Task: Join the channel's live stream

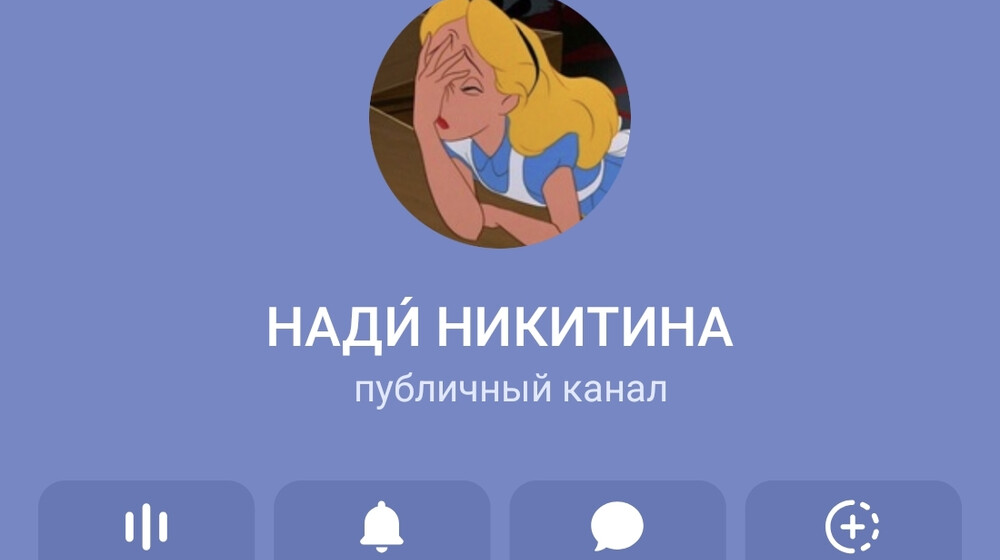Action: [x=146, y=525]
